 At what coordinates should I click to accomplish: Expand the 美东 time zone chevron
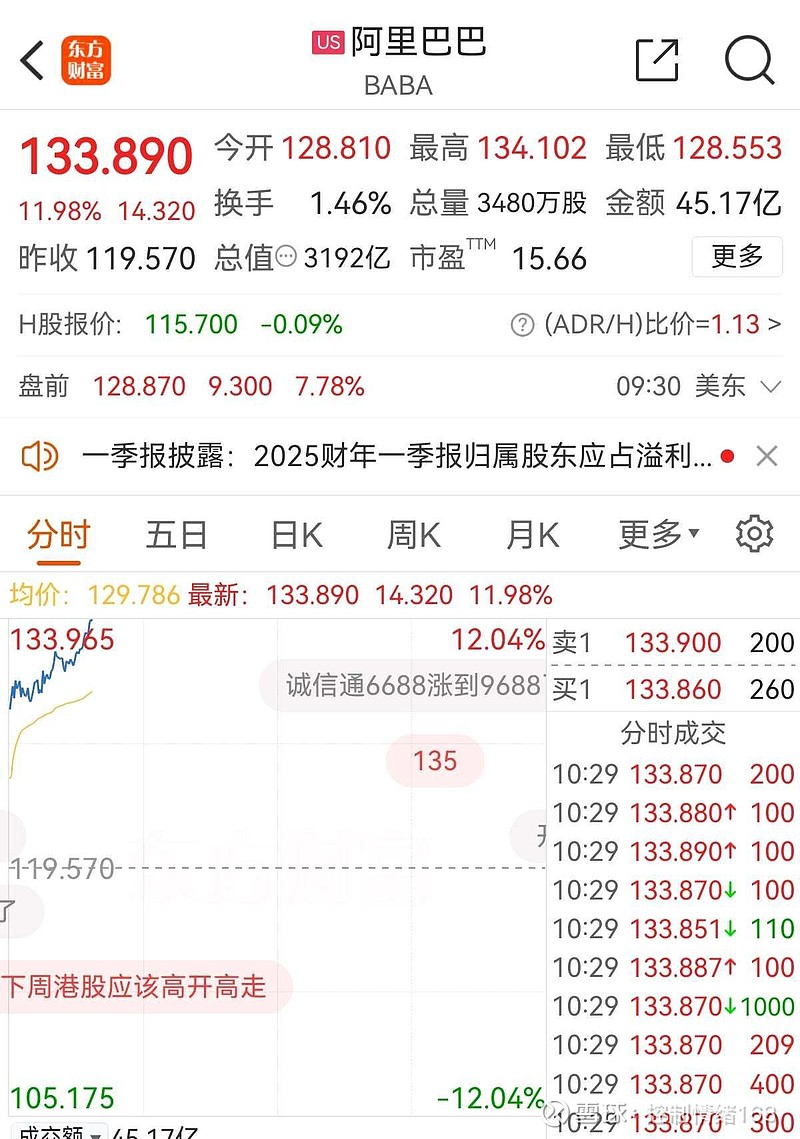click(773, 385)
